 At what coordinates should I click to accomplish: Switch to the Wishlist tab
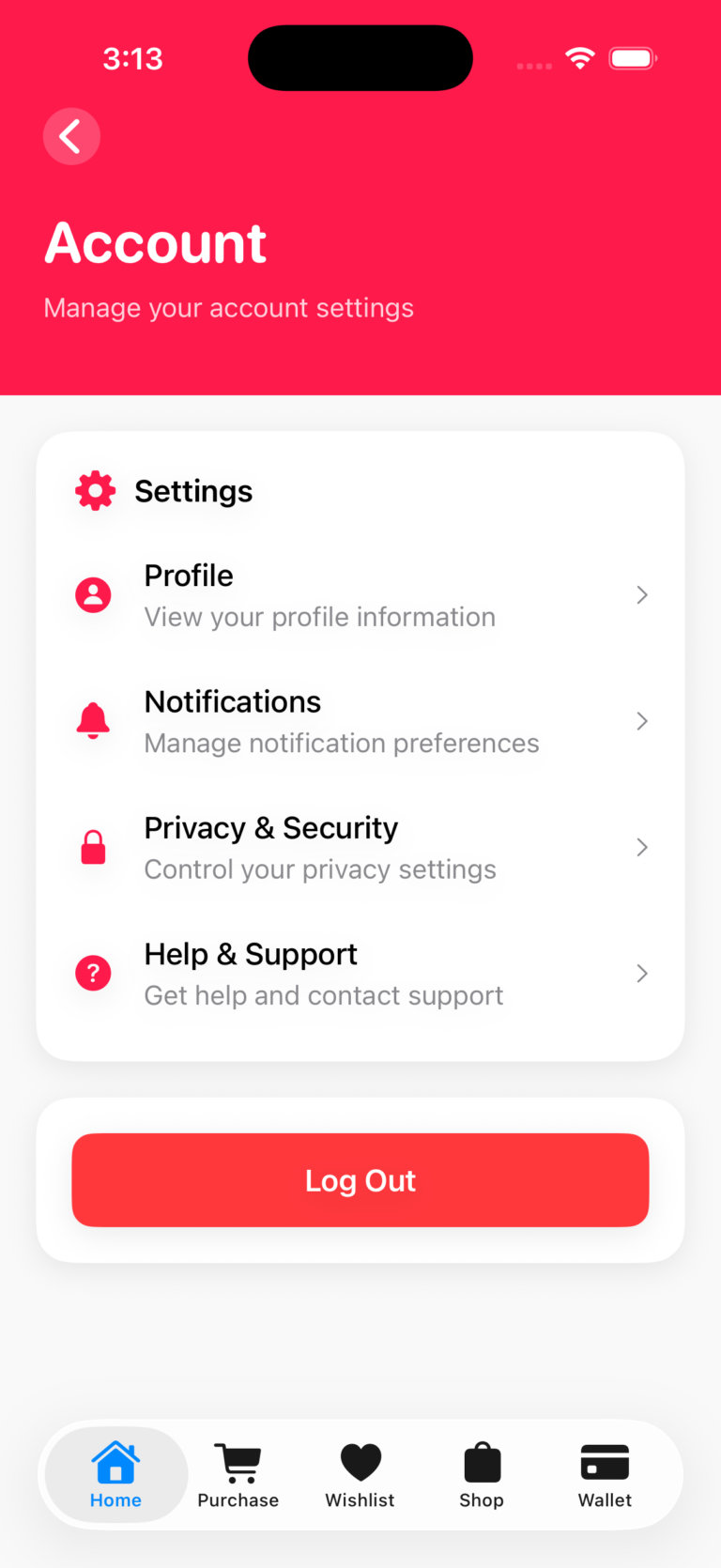click(x=360, y=1475)
